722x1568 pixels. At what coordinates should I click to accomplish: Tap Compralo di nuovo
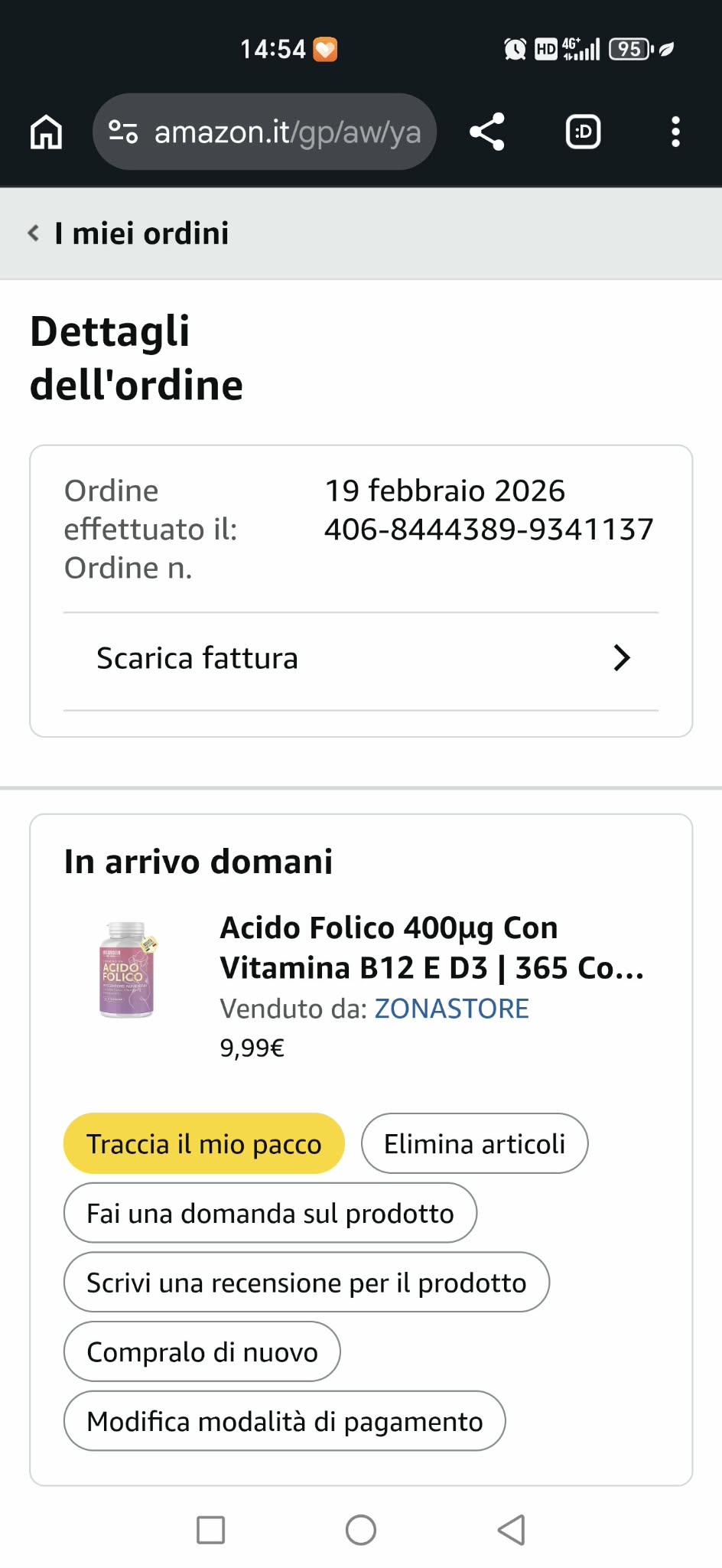[202, 1351]
